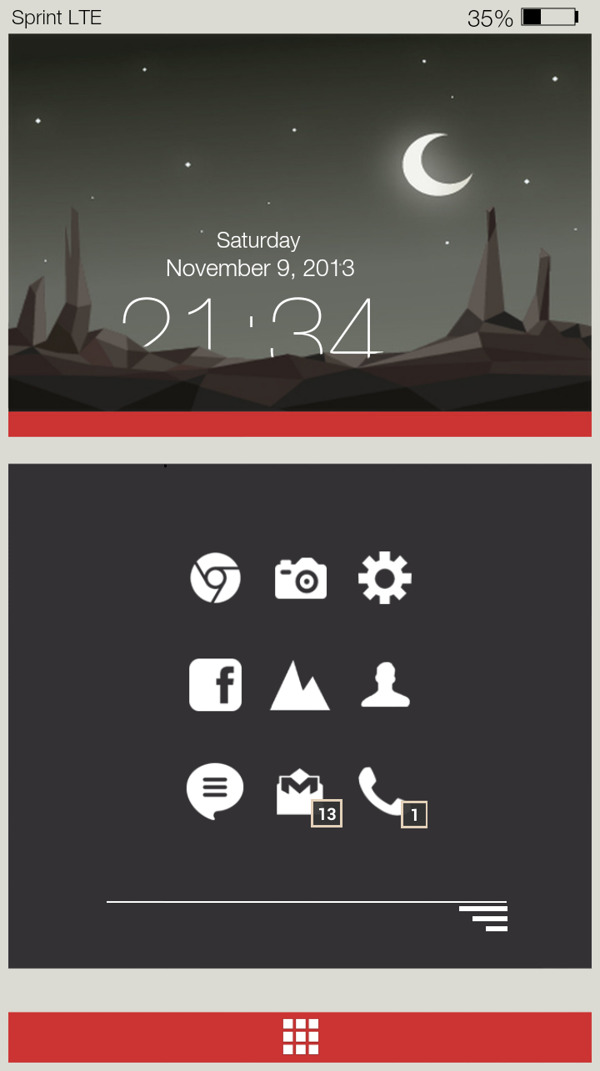Tap the striped menu lines icon
Screen dimensions: 600x1071
tap(484, 918)
